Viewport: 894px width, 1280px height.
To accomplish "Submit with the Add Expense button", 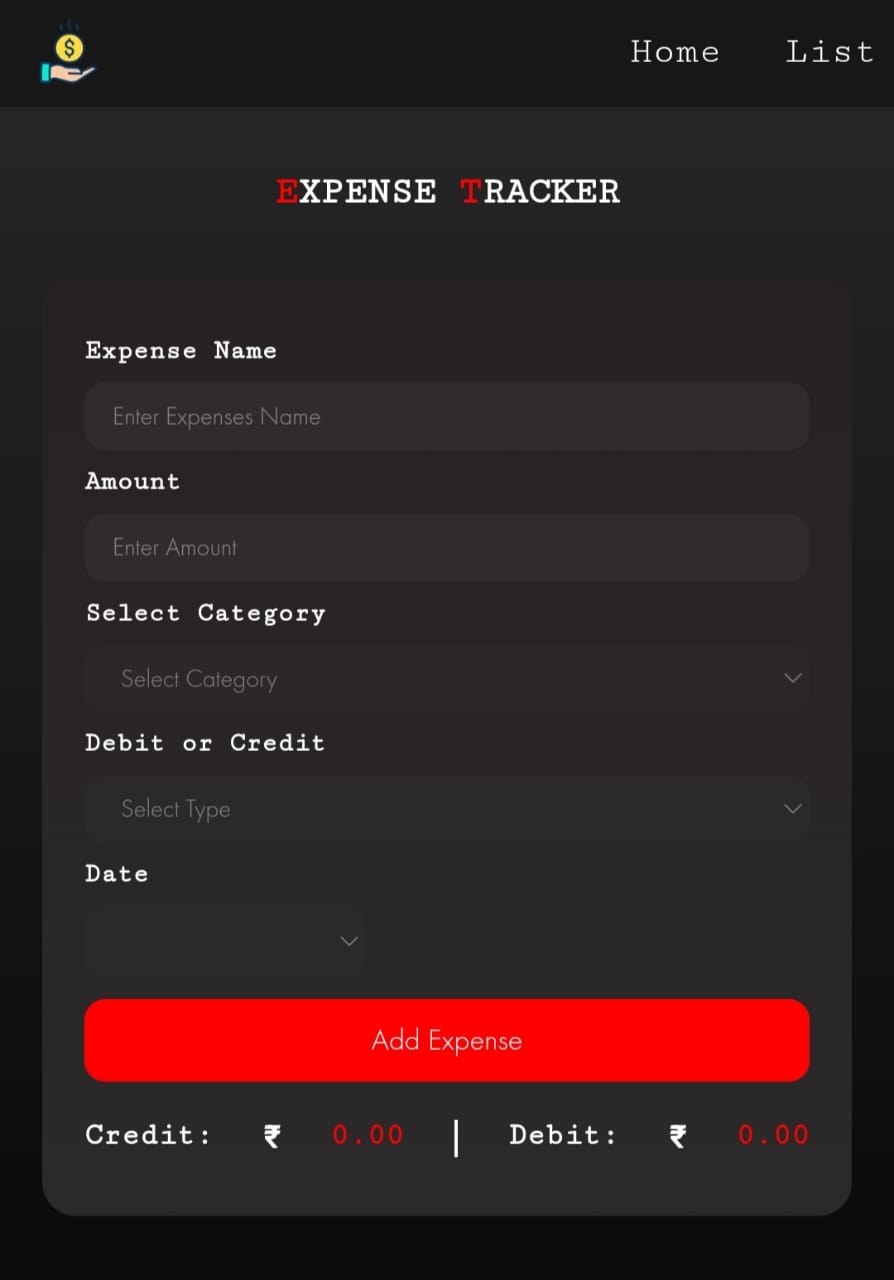I will pos(446,1040).
